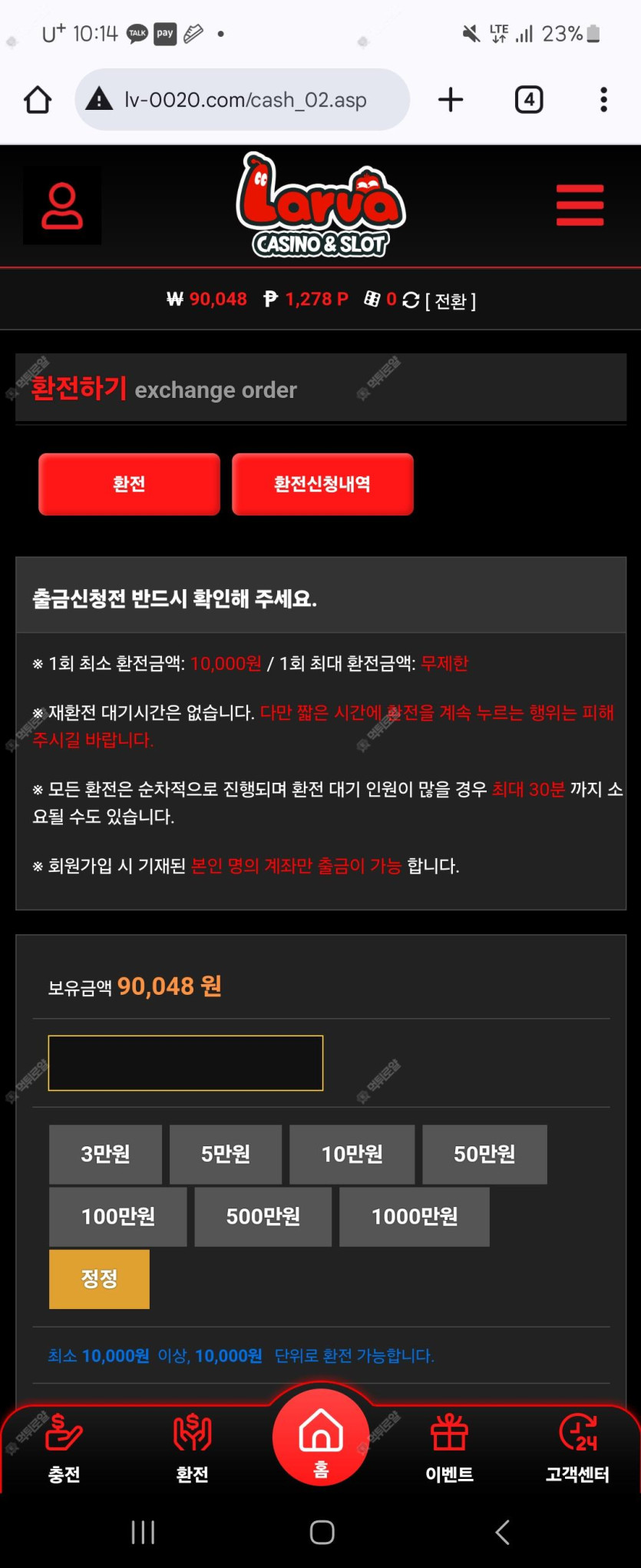The image size is (641, 1568).
Task: Add 5만원 to the amount
Action: pos(226,1154)
